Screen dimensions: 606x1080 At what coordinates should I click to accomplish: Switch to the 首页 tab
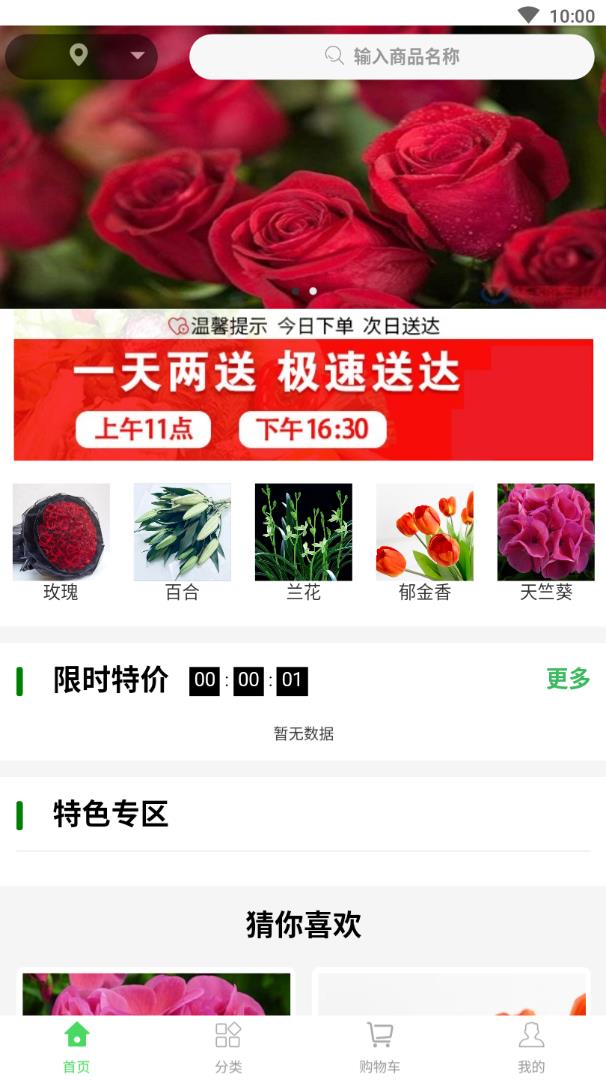coord(76,1047)
